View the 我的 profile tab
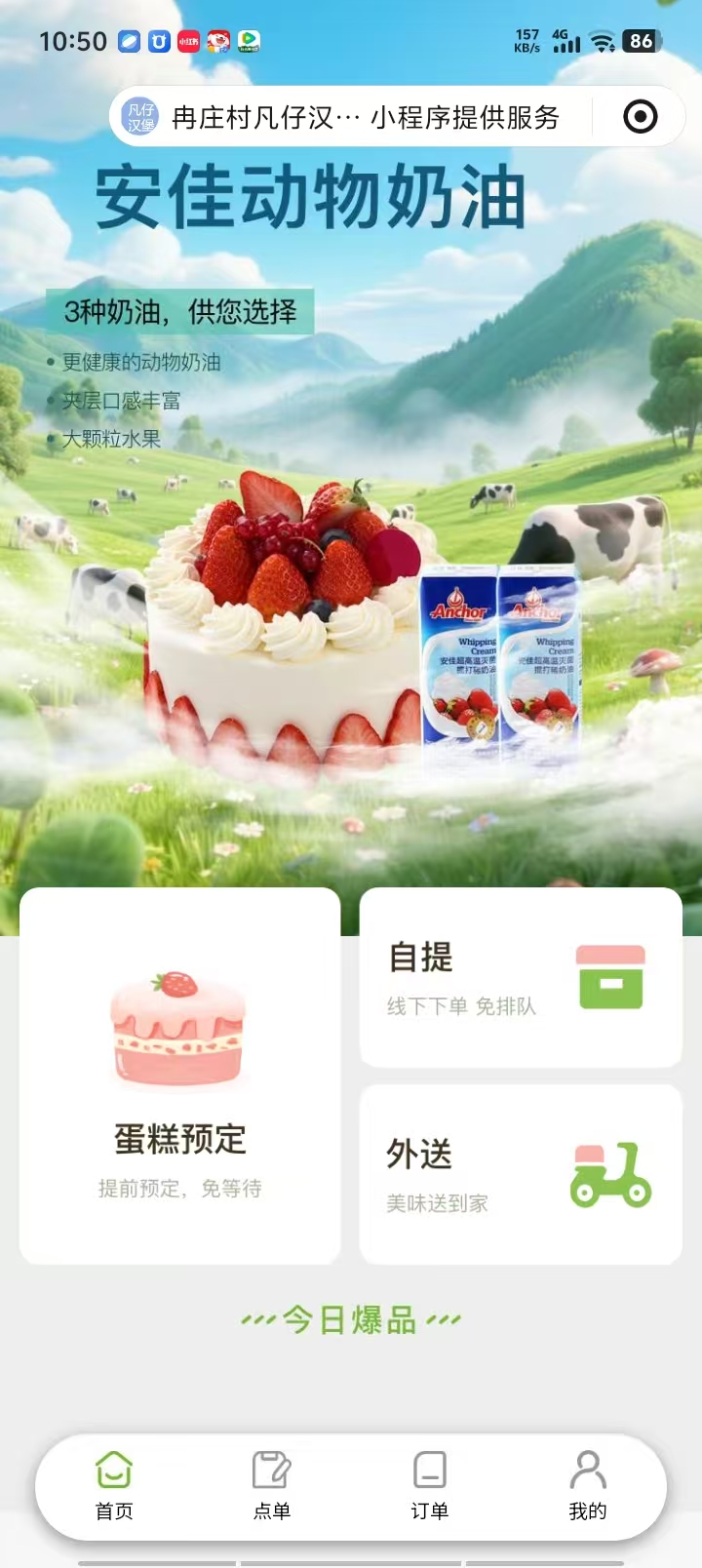702x1568 pixels. [587, 1486]
